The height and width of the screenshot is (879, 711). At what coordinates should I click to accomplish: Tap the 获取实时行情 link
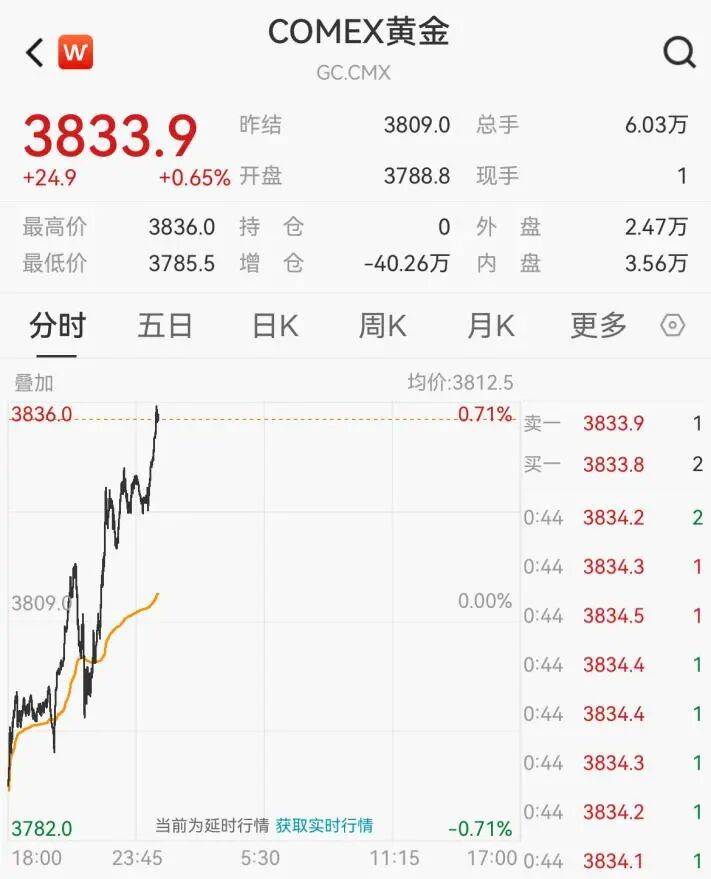point(324,826)
